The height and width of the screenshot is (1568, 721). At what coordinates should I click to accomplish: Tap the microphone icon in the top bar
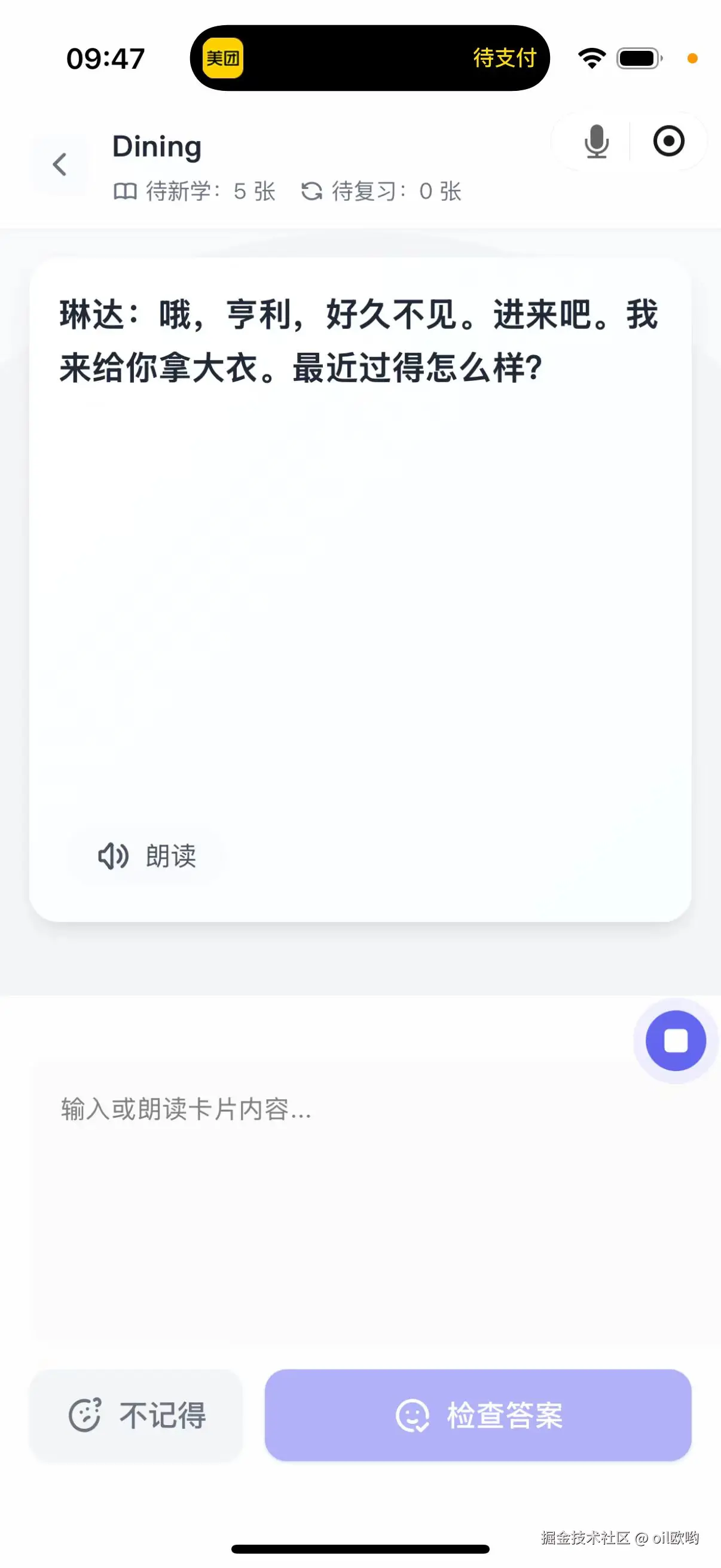click(595, 142)
